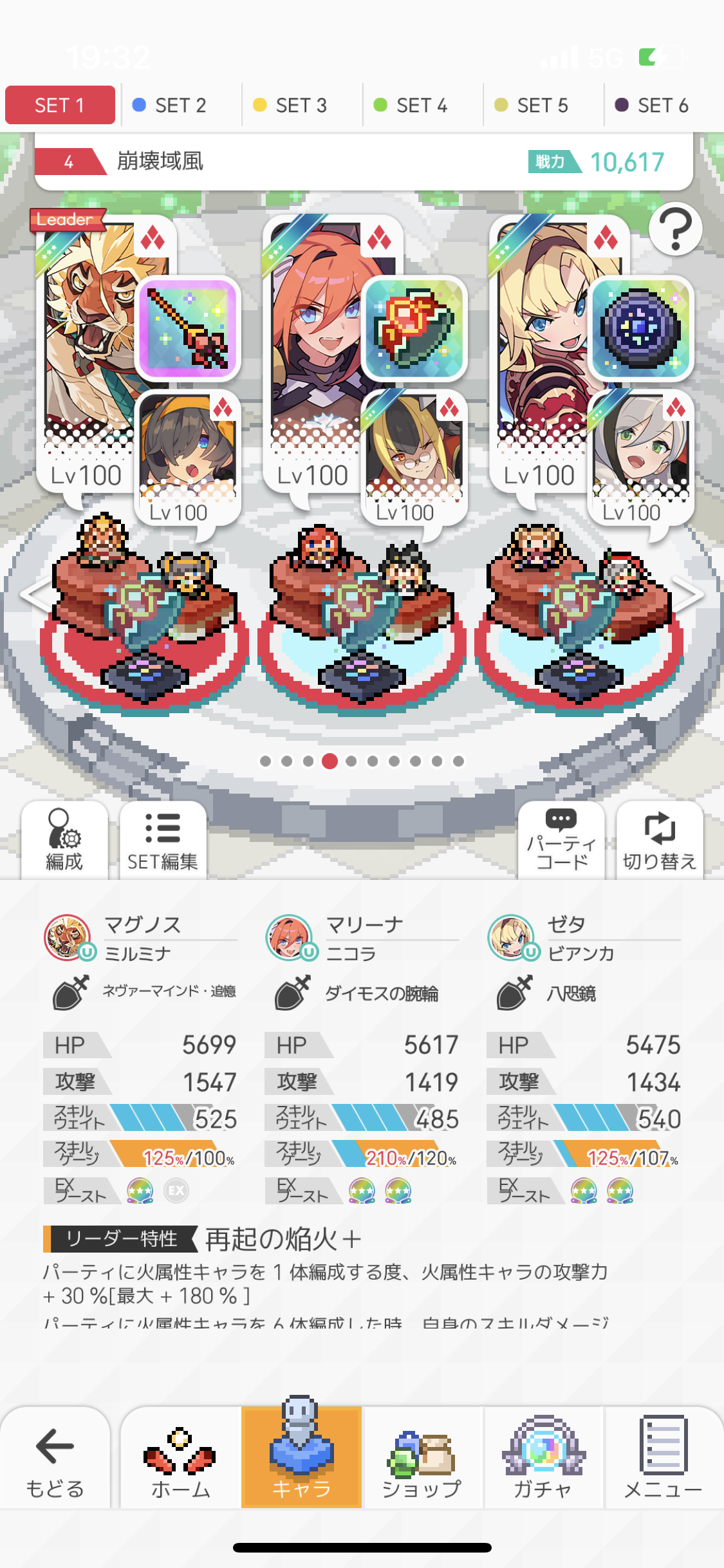Screen dimensions: 724x1568
Task: Open the 編成 formation button
Action: (x=64, y=841)
